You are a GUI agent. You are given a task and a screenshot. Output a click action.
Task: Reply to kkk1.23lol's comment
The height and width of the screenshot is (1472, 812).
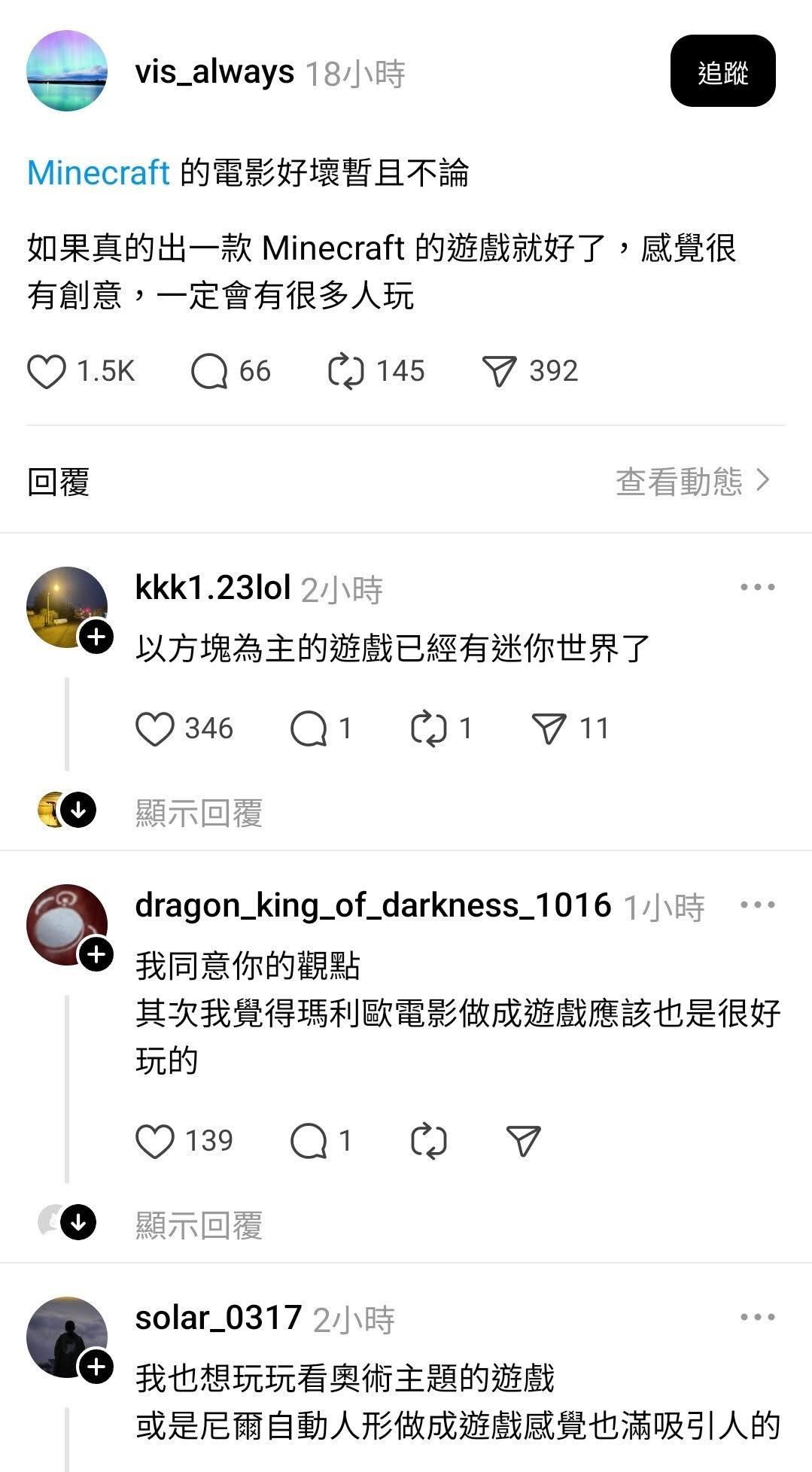[x=309, y=729]
